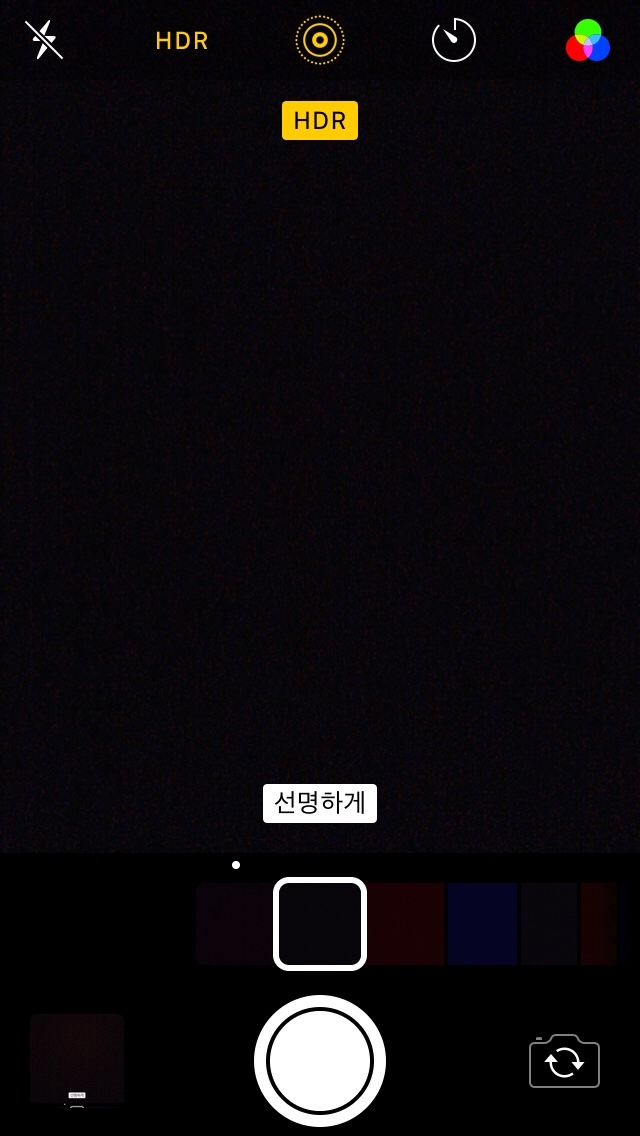This screenshot has height=1136, width=640.
Task: Turn off the HDR option
Action: pyautogui.click(x=182, y=41)
